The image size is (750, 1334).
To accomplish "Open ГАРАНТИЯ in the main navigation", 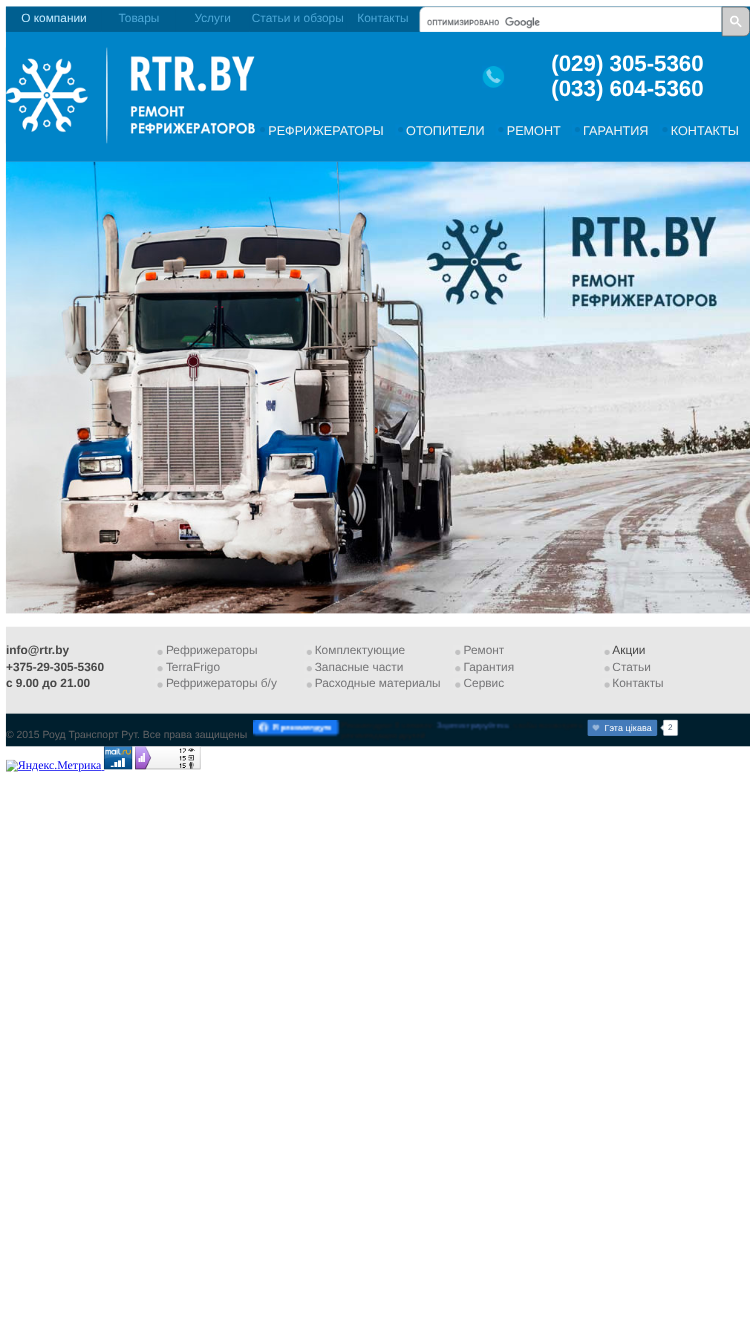I will [x=615, y=131].
